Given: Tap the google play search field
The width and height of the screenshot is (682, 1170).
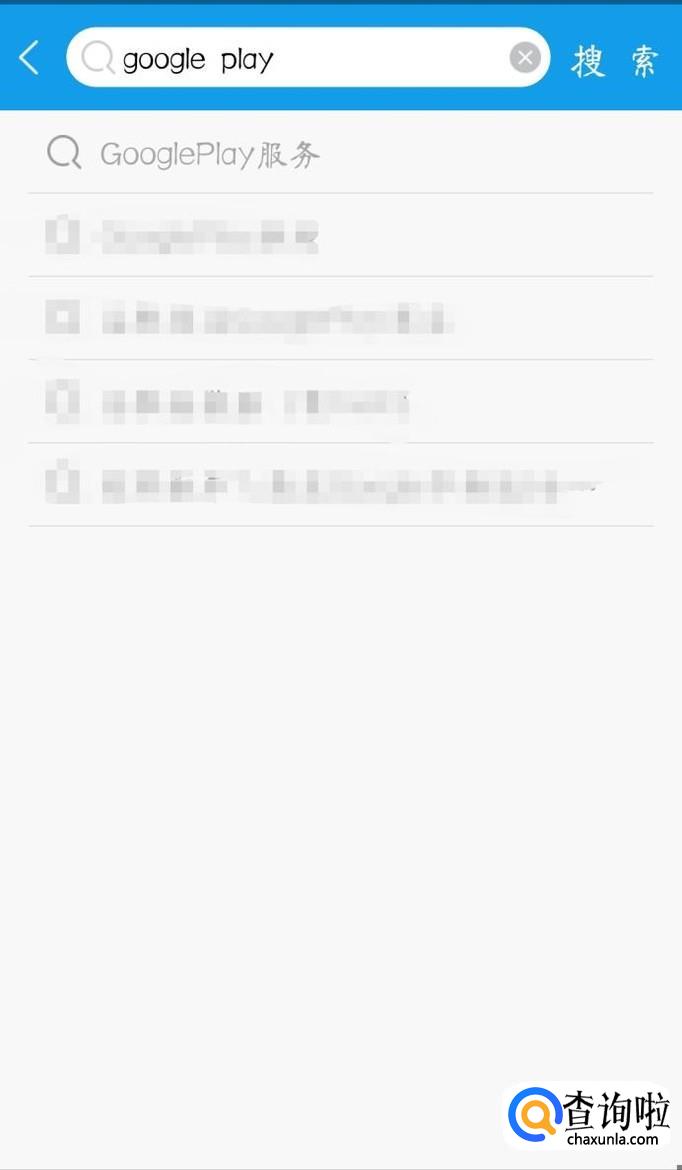Looking at the screenshot, I should click(x=308, y=57).
